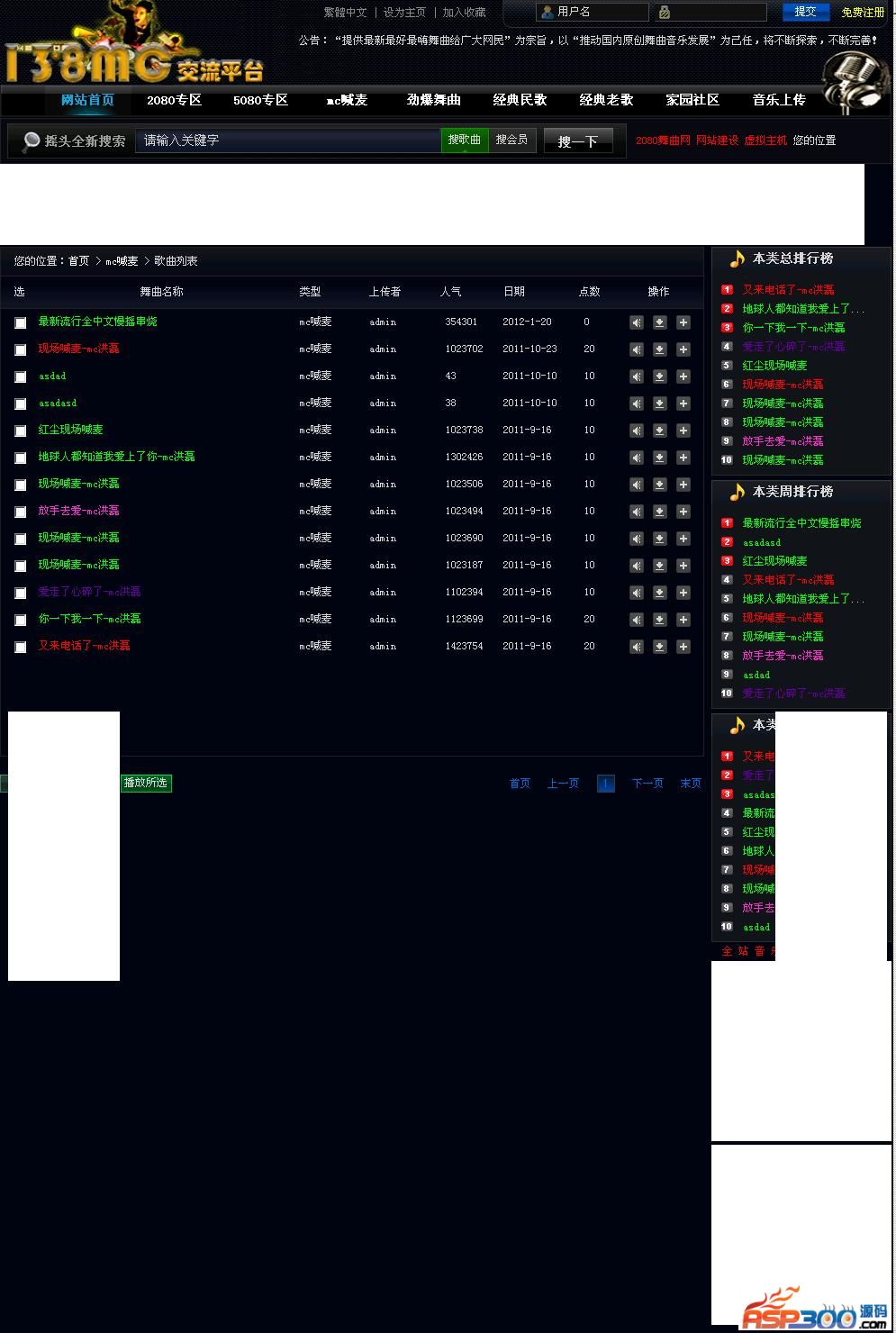Tap the 播放所选 button
This screenshot has width=896, height=1333.
pos(146,783)
